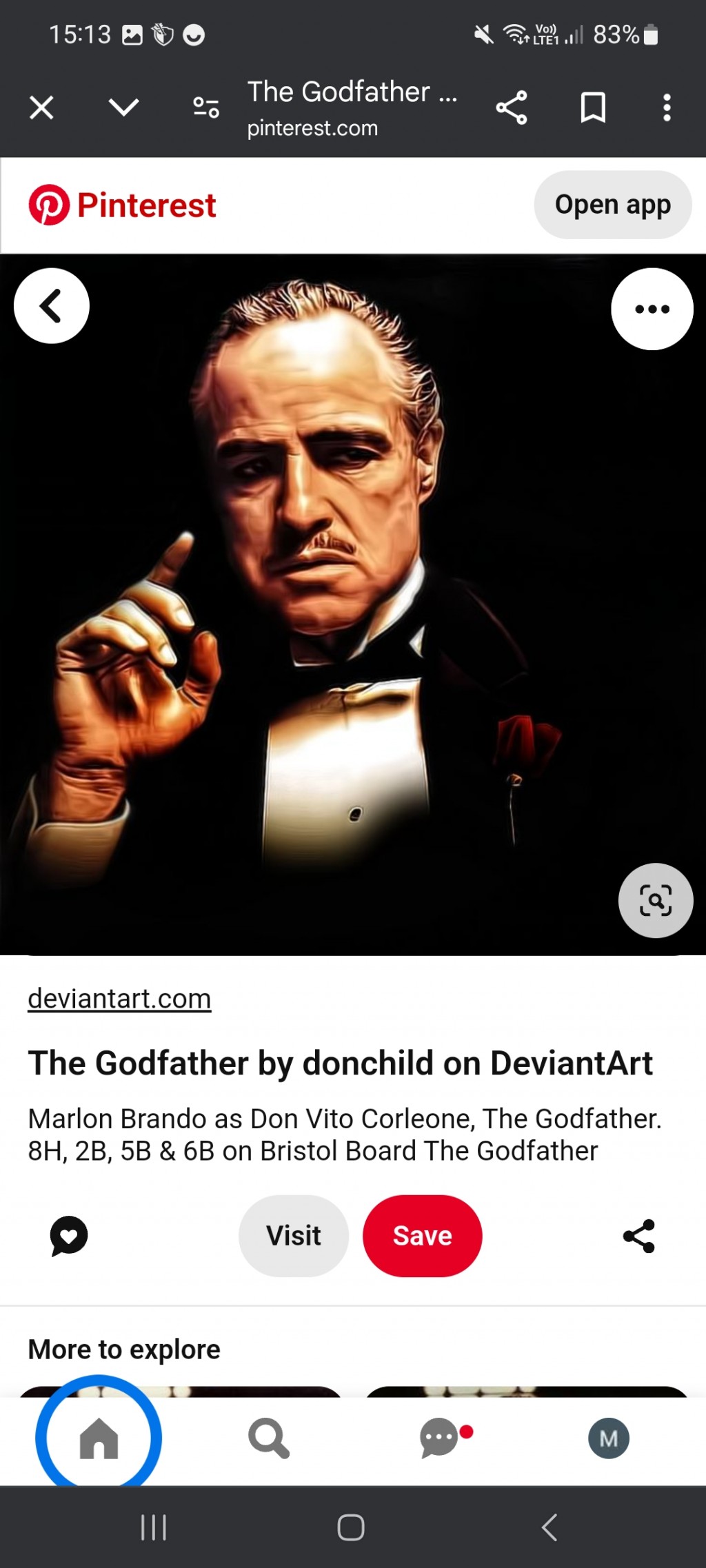Minimize the tab with the down chevron
Viewport: 706px width, 1568px height.
(x=124, y=108)
